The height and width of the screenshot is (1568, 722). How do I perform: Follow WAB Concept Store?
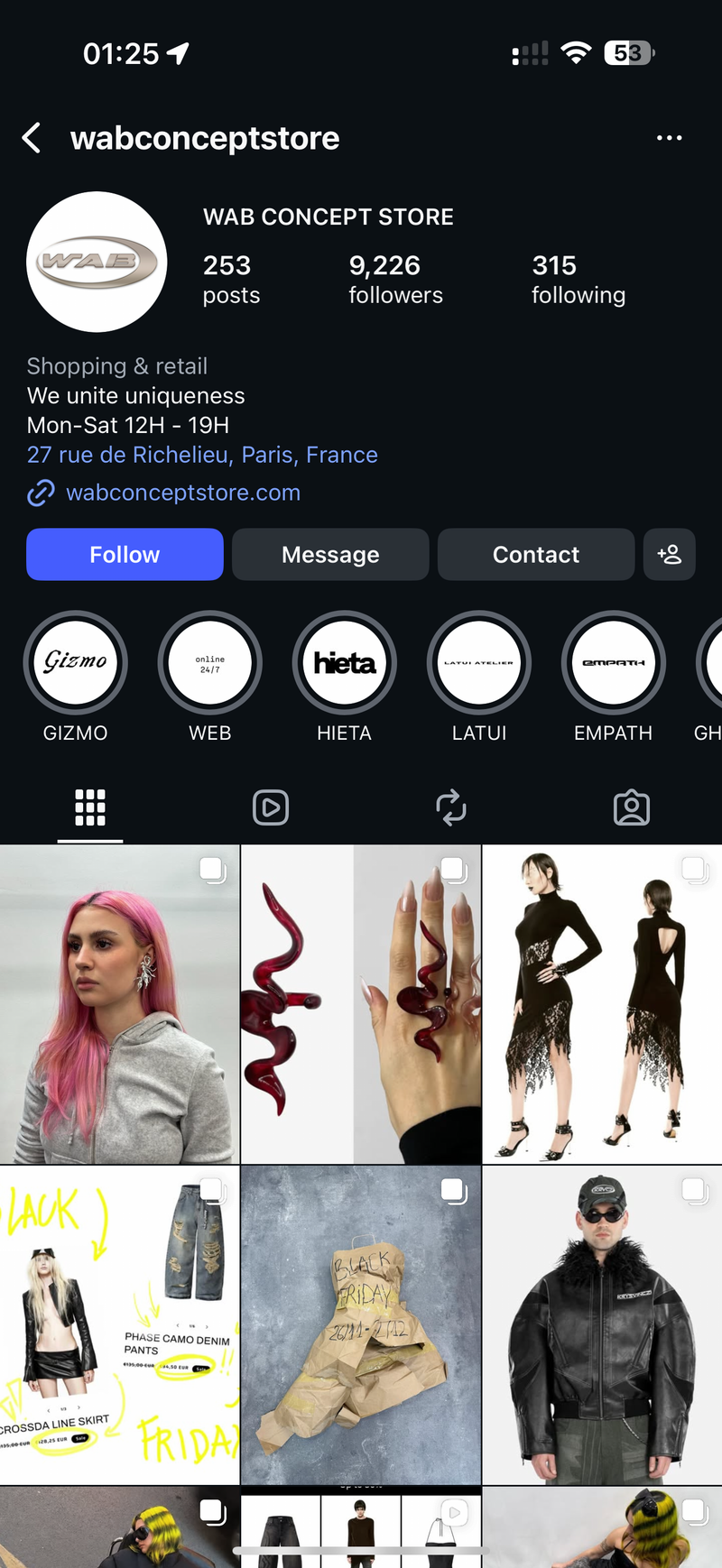125,554
